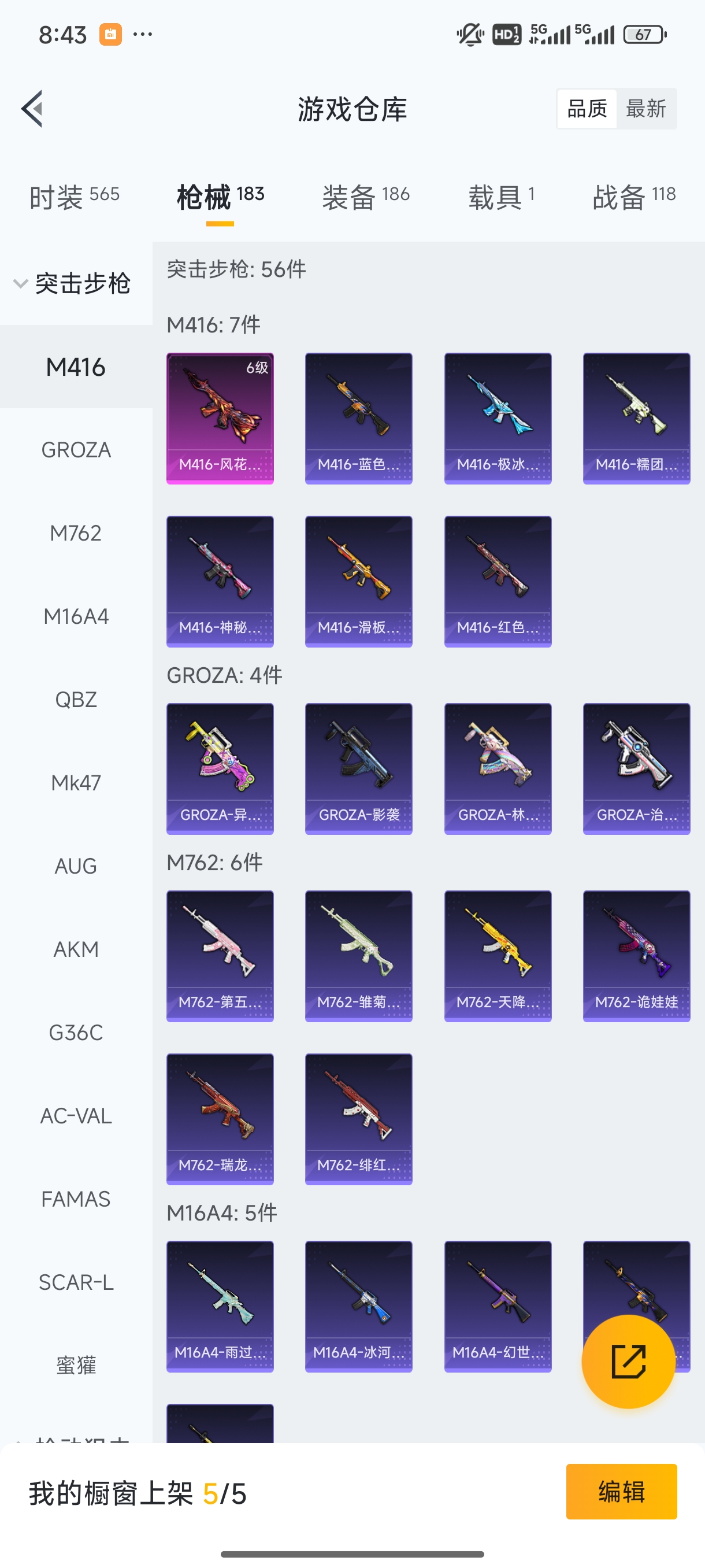705x1568 pixels.
Task: Go back using the top-left arrow
Action: [32, 109]
